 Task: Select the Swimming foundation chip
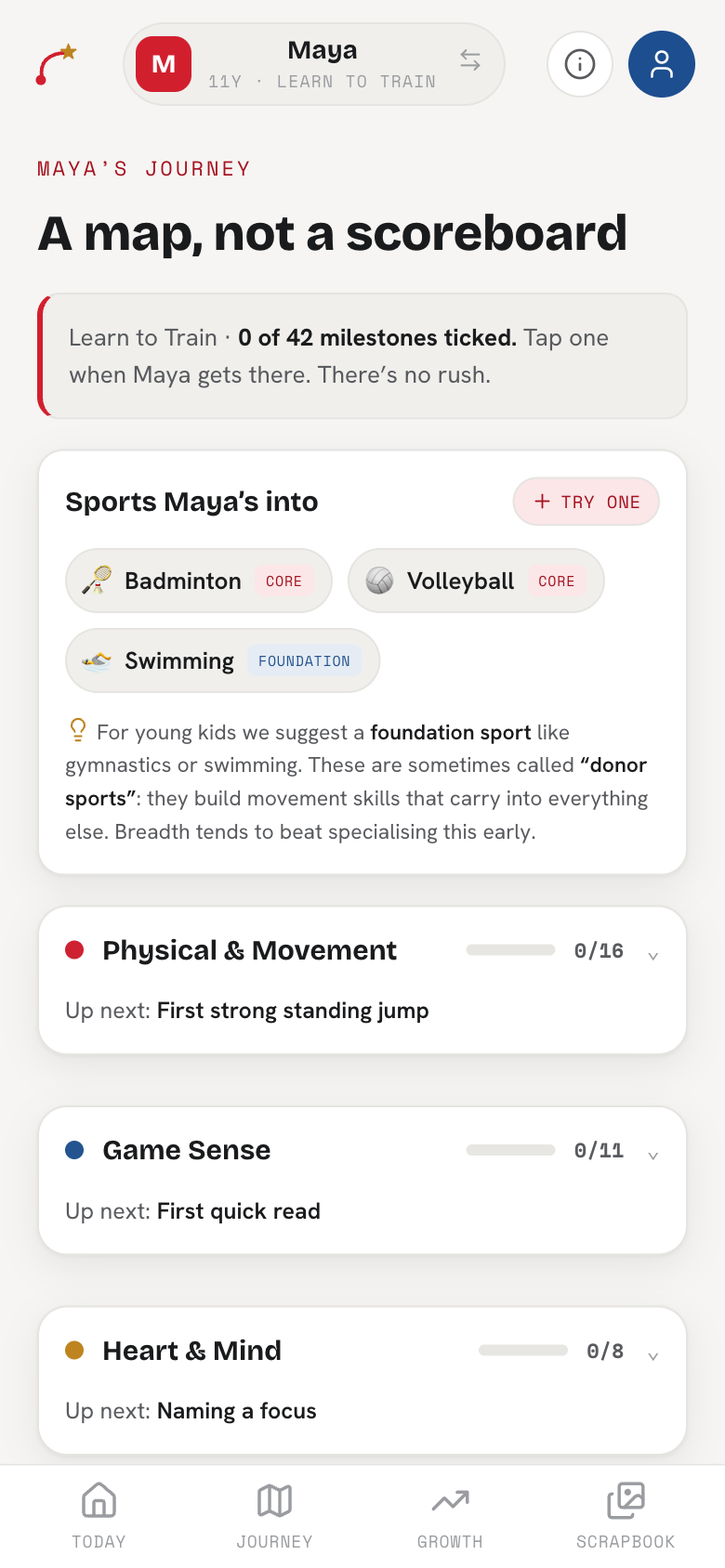pos(223,660)
